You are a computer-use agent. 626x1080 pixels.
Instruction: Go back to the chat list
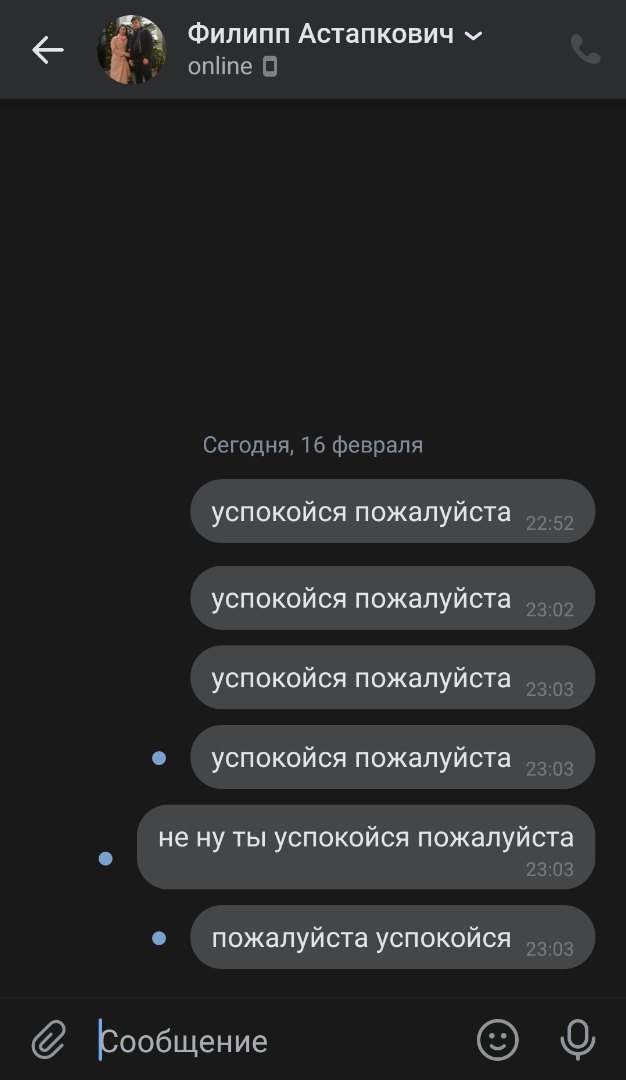(47, 50)
